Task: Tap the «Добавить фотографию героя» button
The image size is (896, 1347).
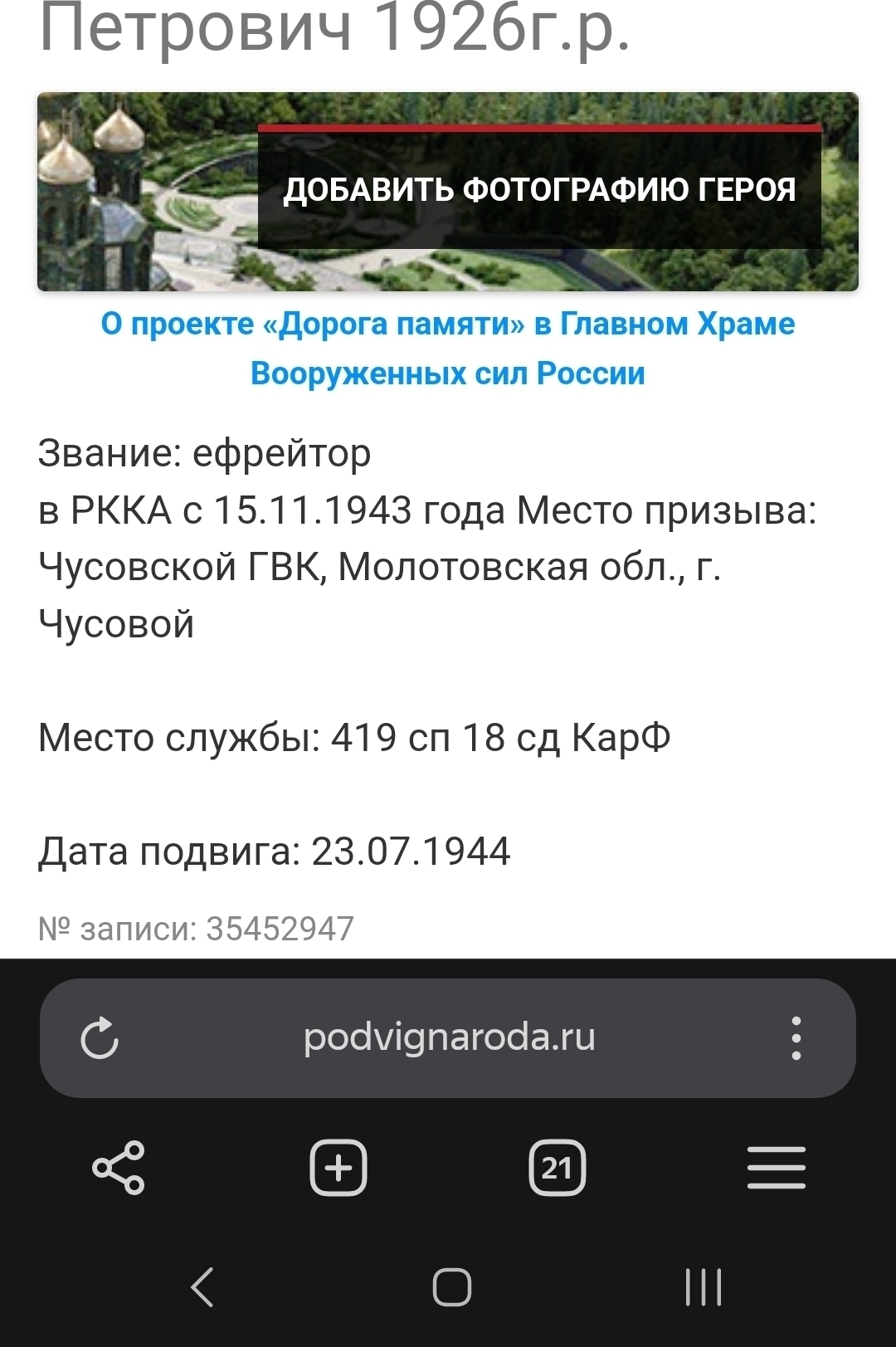Action: 539,190
